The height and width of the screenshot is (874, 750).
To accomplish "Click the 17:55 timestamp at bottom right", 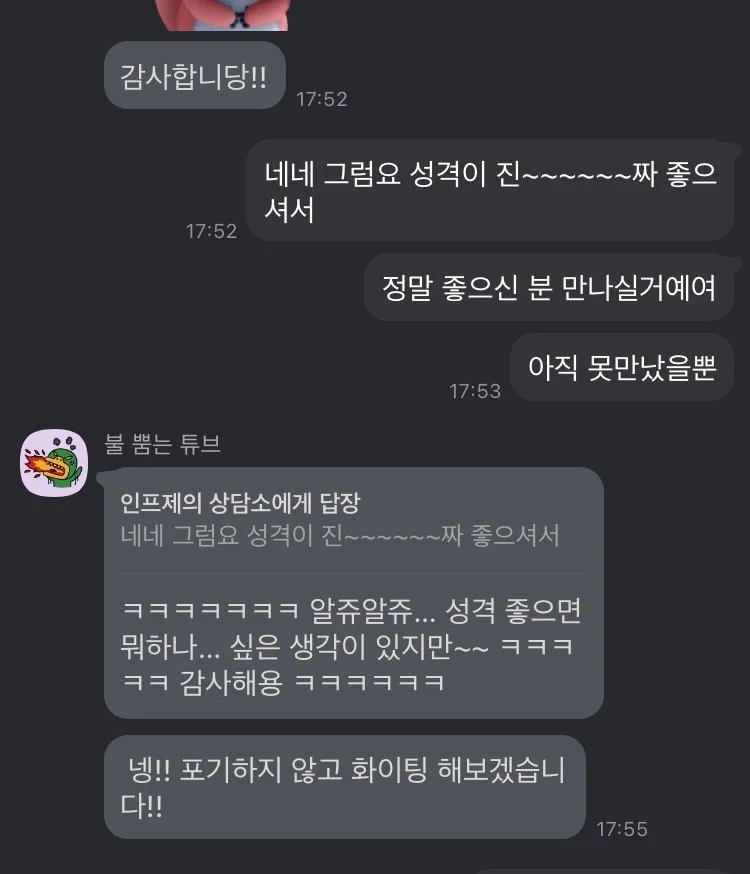I will click(x=623, y=829).
